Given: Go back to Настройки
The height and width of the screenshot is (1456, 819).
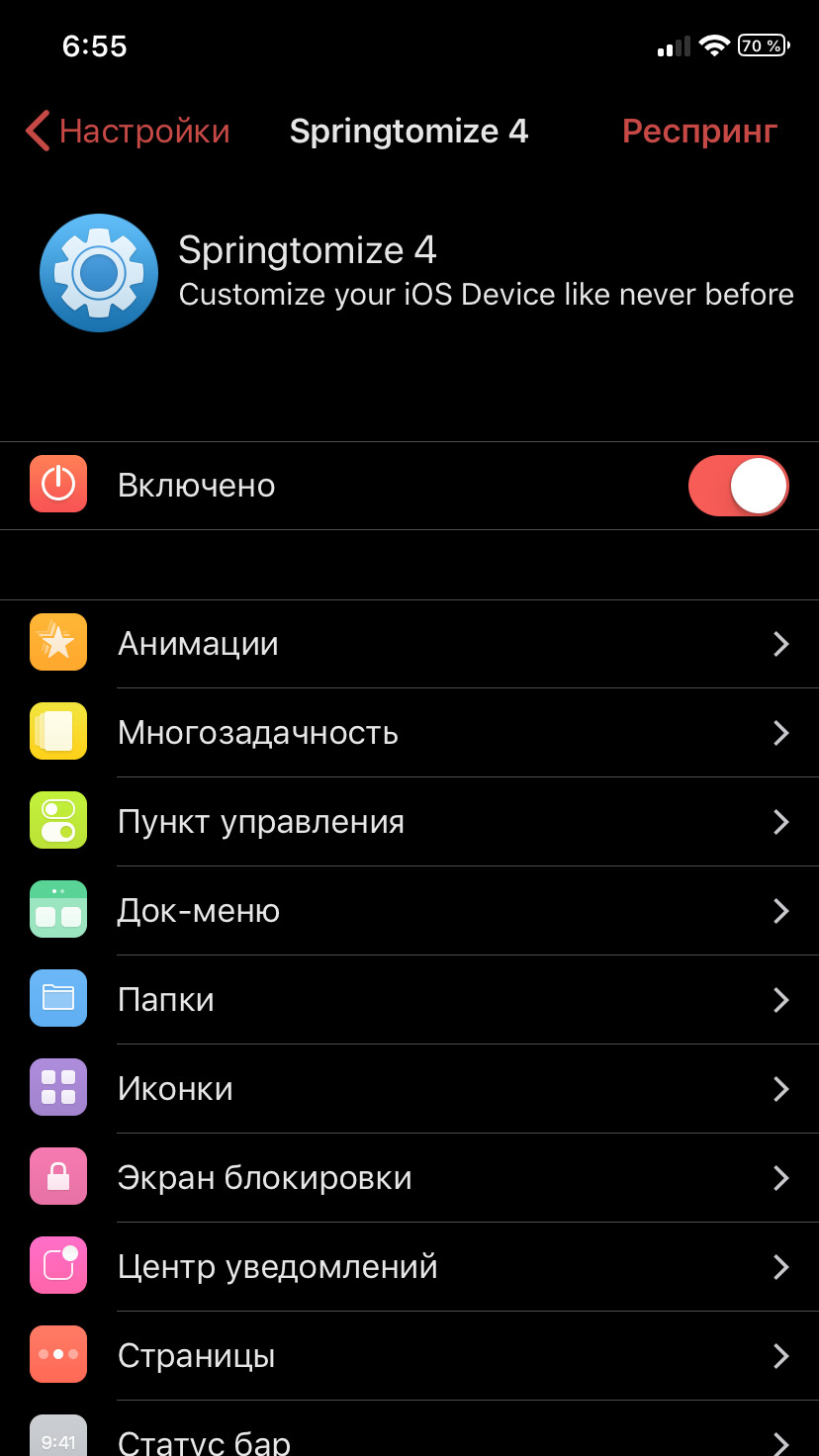Looking at the screenshot, I should 128,131.
